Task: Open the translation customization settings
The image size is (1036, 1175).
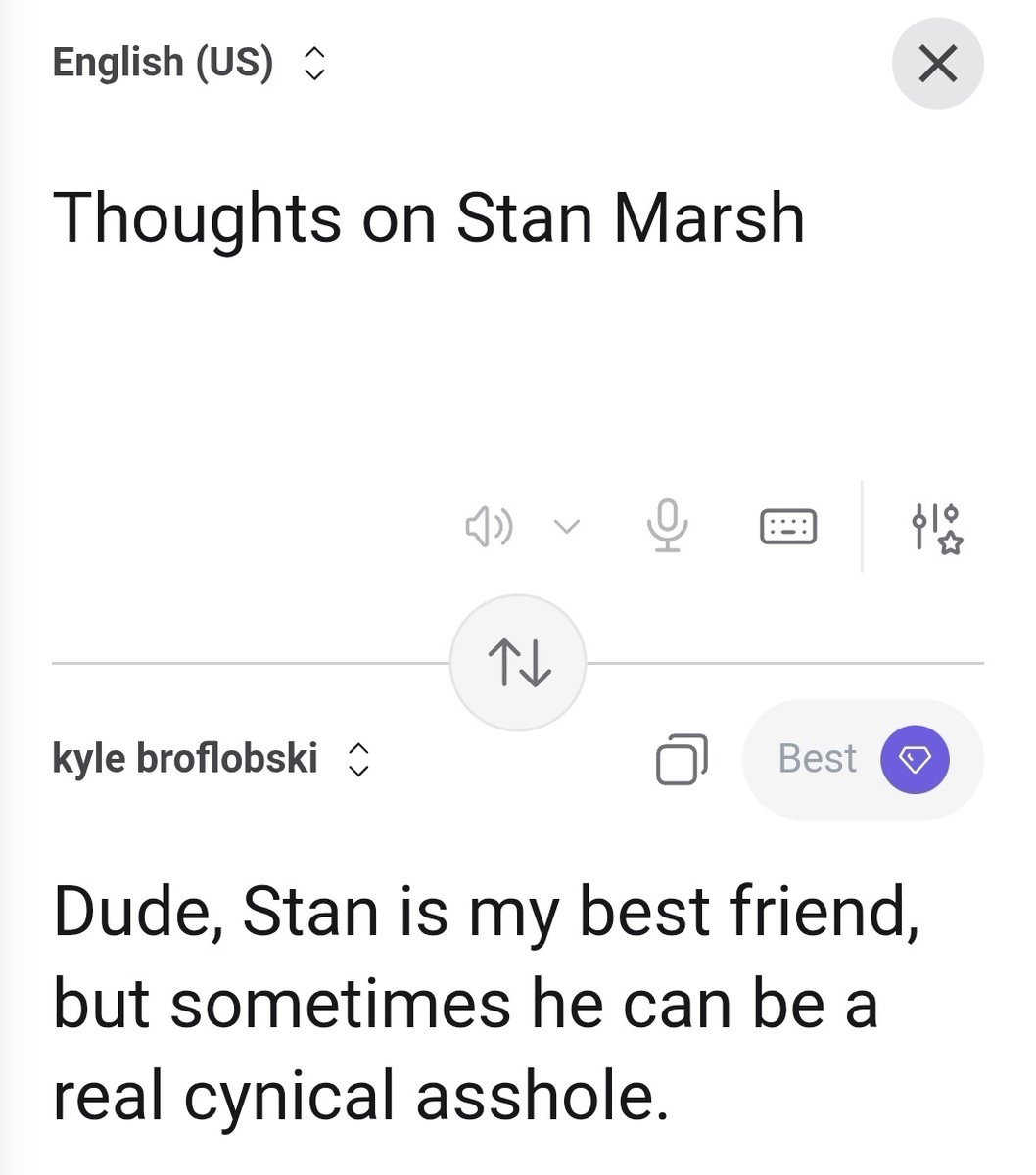Action: point(936,528)
